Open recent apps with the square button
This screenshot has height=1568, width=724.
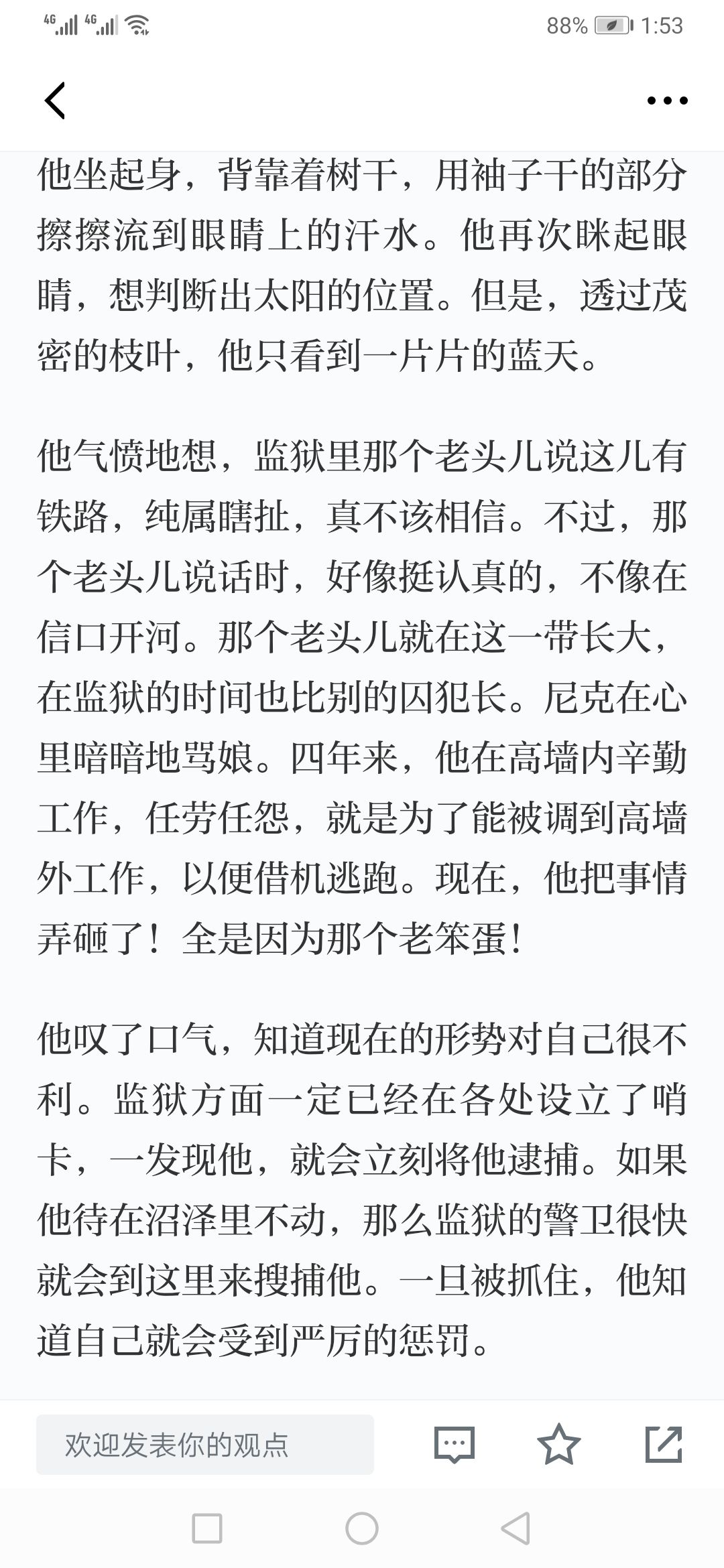207,1528
